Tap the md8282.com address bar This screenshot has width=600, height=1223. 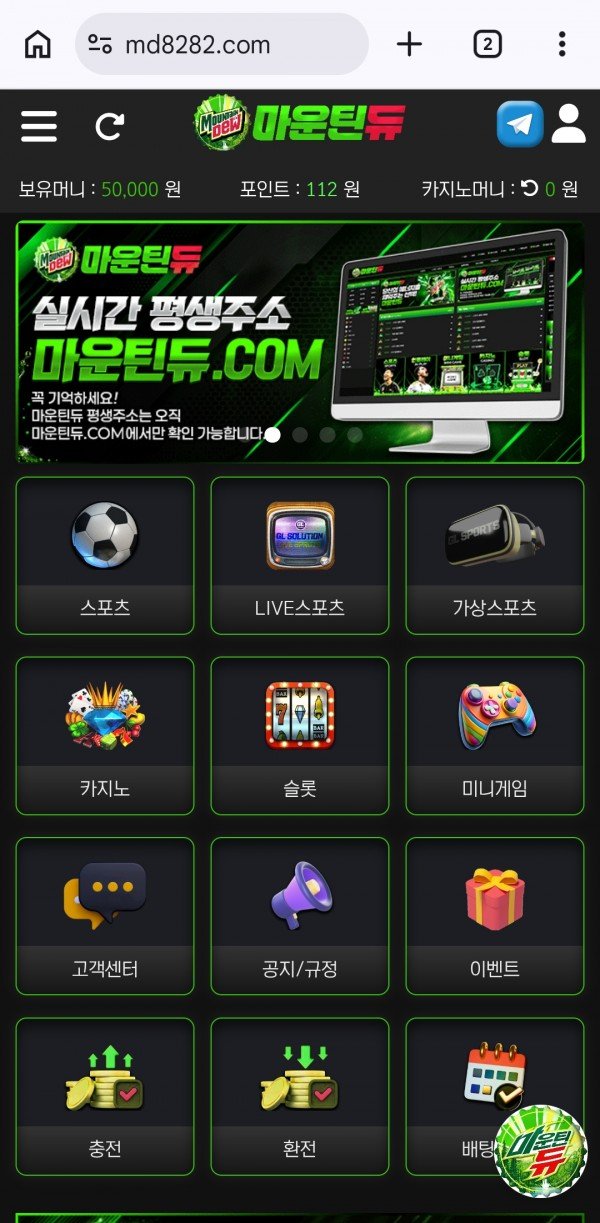click(222, 44)
